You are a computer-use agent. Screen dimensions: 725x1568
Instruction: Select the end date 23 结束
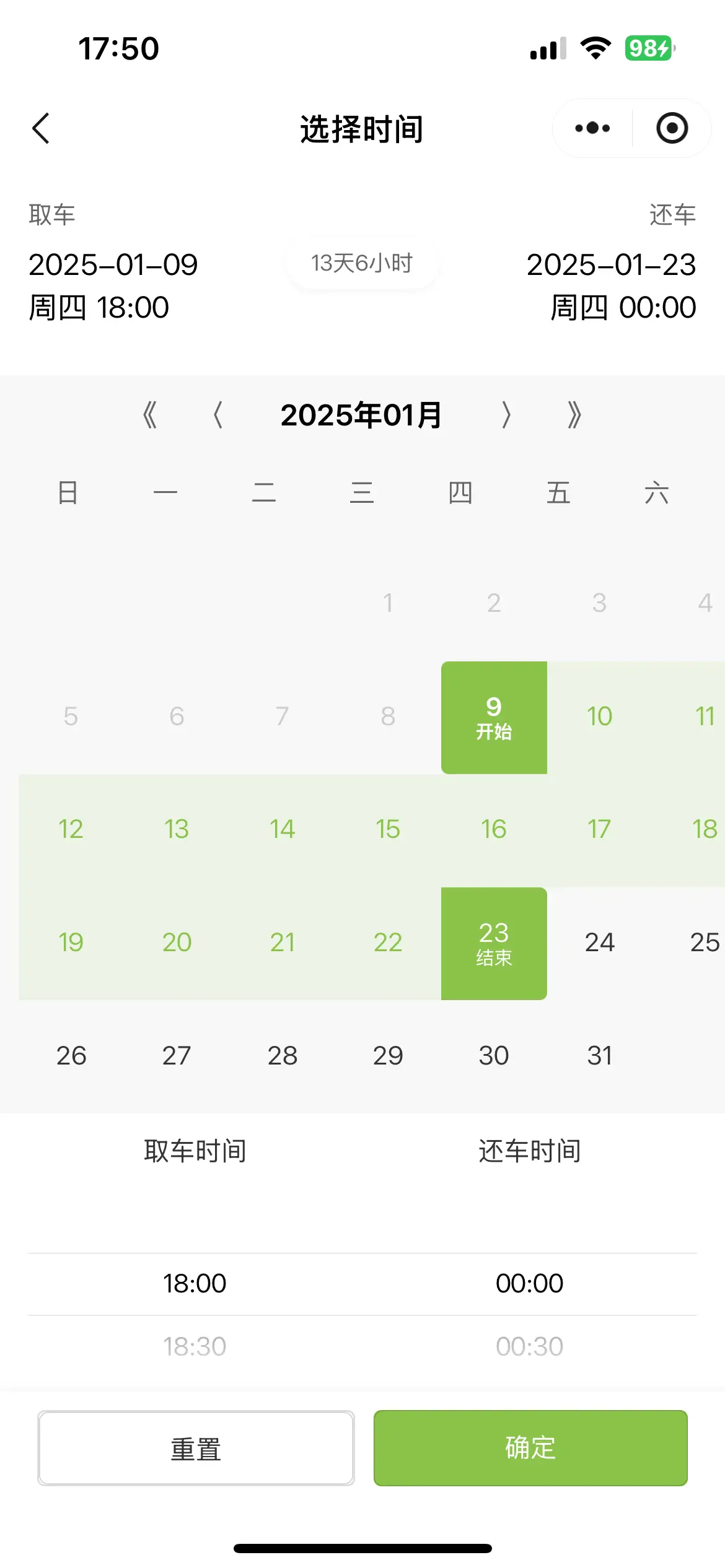[x=494, y=943]
